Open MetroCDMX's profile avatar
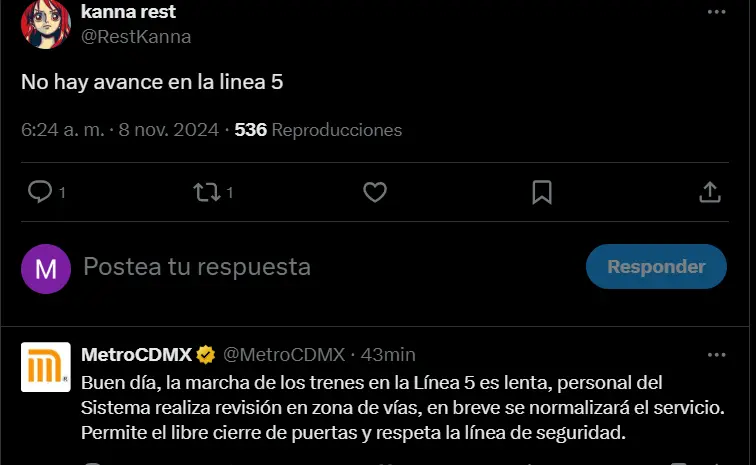Screen dimensions: 756x465 click(45, 367)
